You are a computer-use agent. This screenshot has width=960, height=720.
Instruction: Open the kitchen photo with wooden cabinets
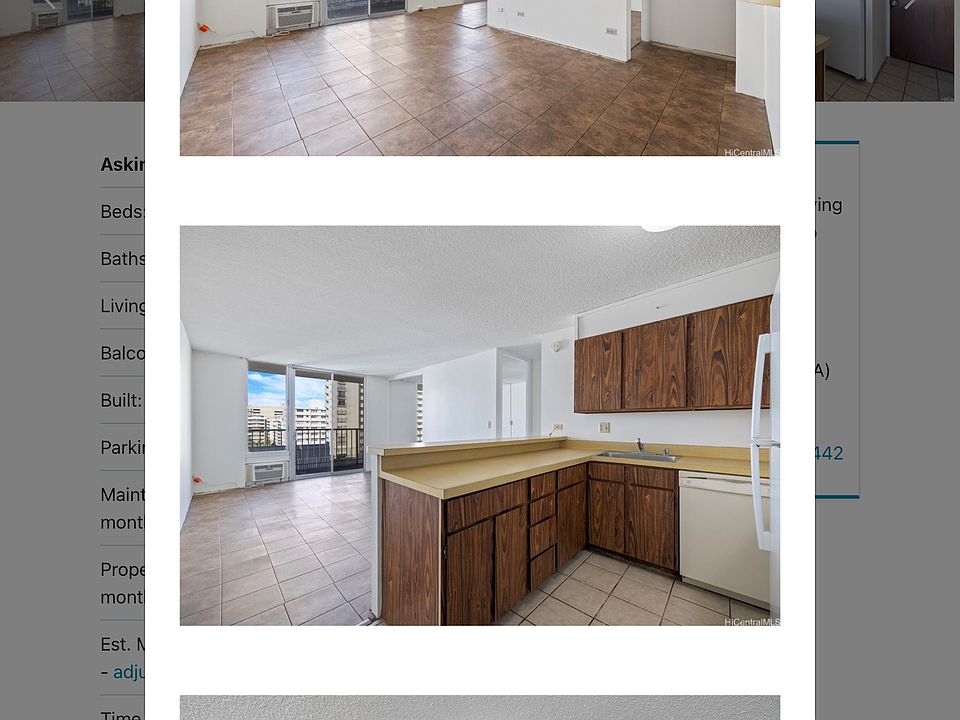click(479, 425)
